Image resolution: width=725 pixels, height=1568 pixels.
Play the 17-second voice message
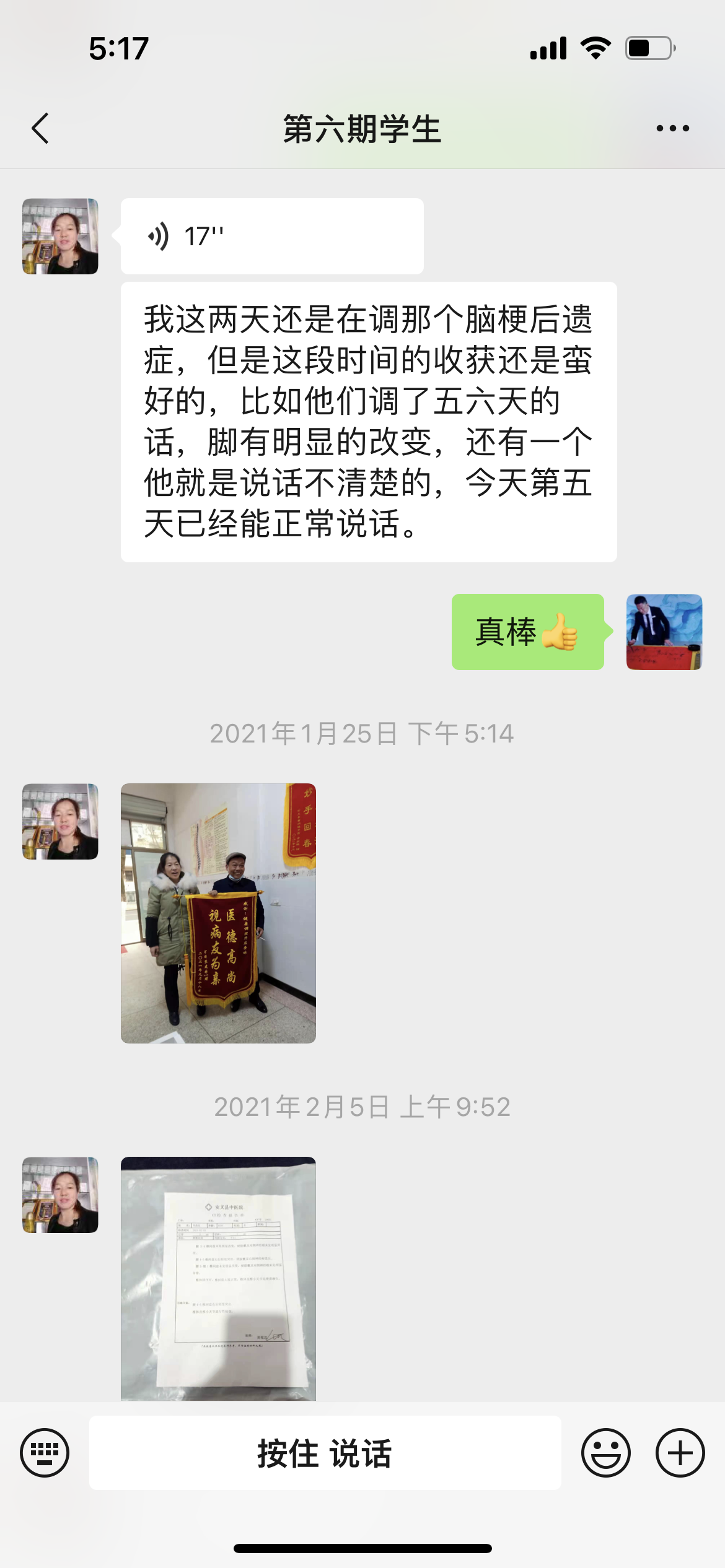[x=271, y=237]
